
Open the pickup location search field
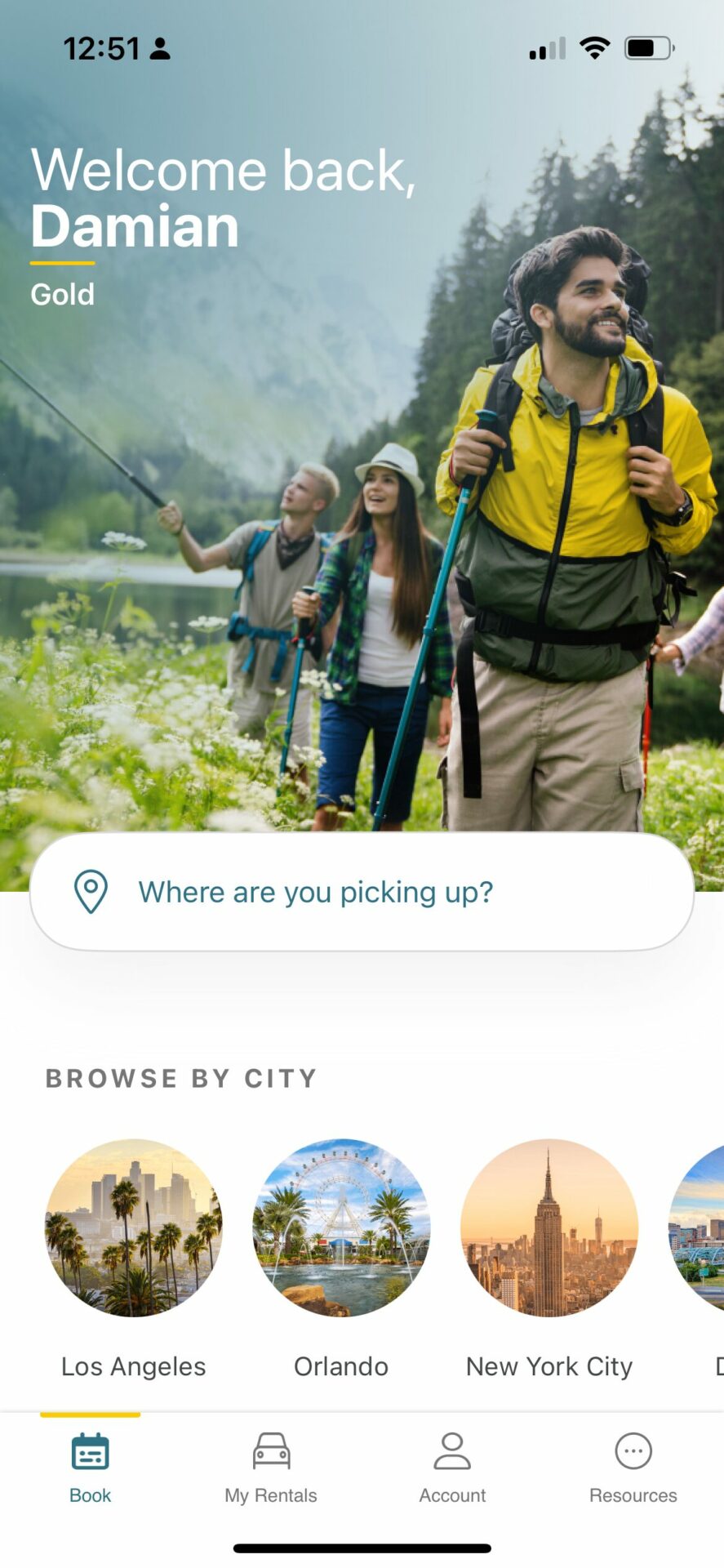coord(362,891)
